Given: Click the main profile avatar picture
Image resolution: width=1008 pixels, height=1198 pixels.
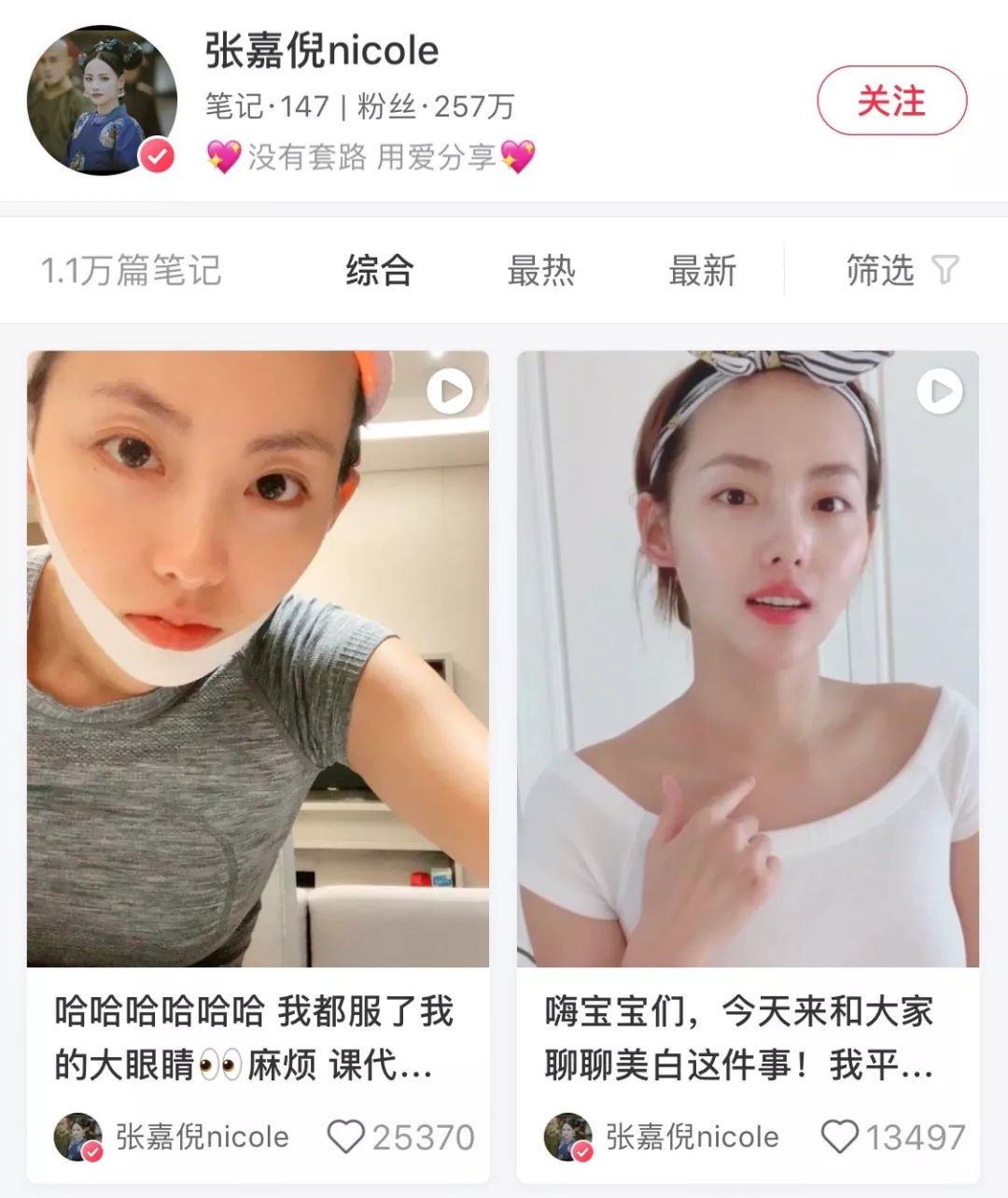Looking at the screenshot, I should 103,98.
